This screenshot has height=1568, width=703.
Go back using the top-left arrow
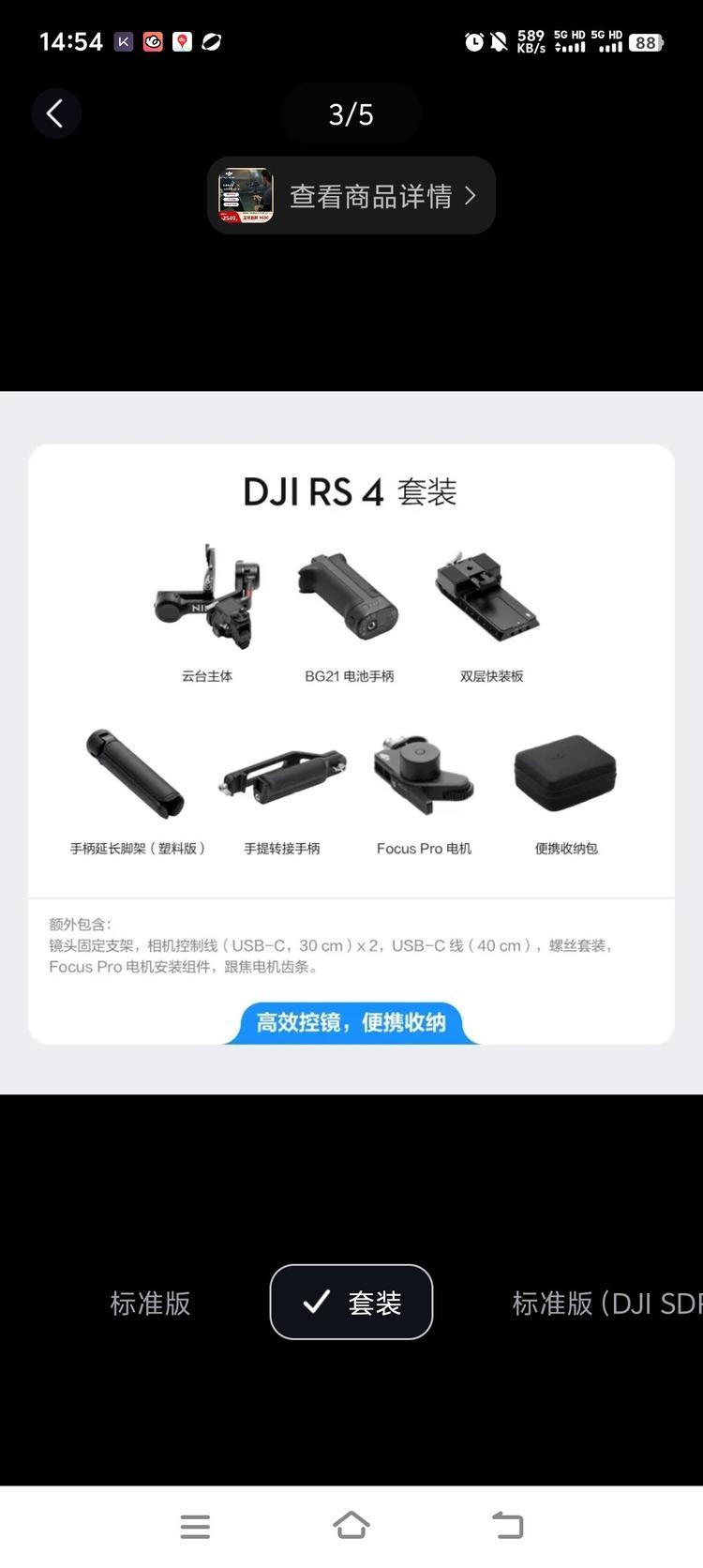[55, 113]
